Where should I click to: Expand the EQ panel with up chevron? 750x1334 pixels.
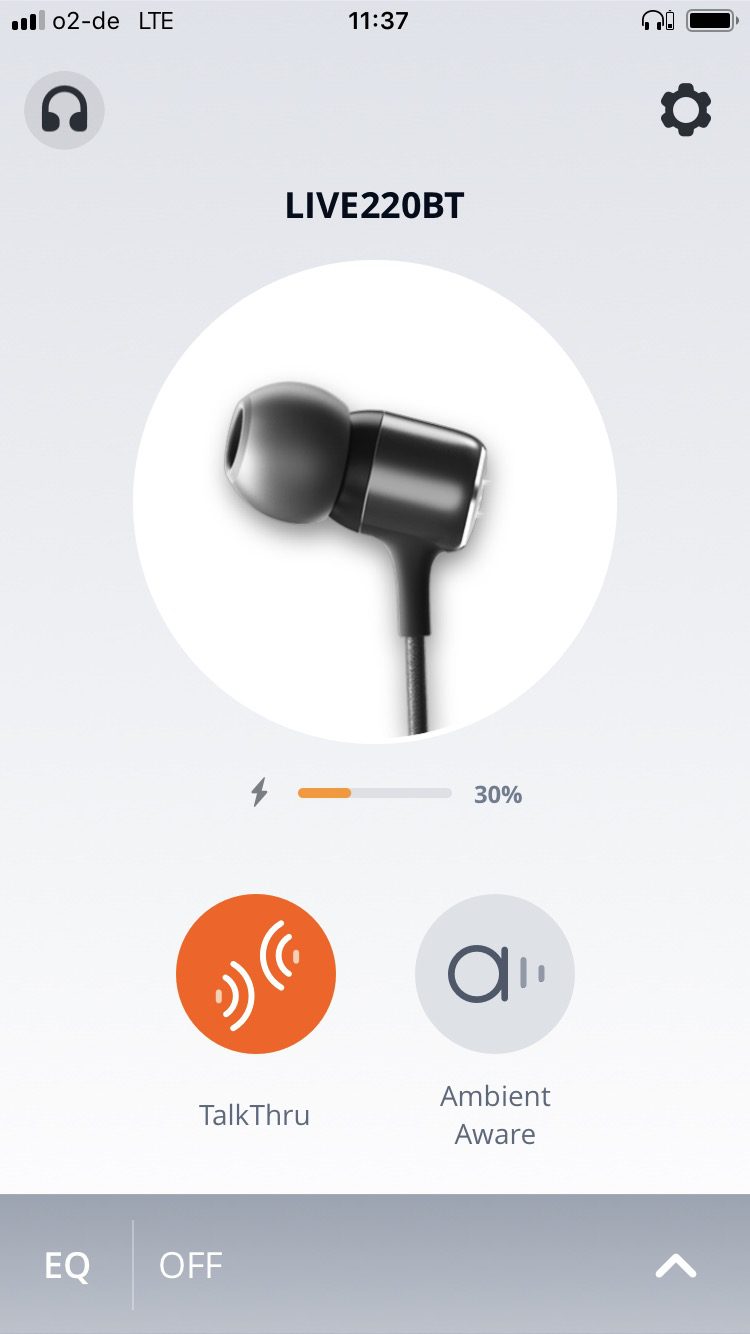click(676, 1266)
